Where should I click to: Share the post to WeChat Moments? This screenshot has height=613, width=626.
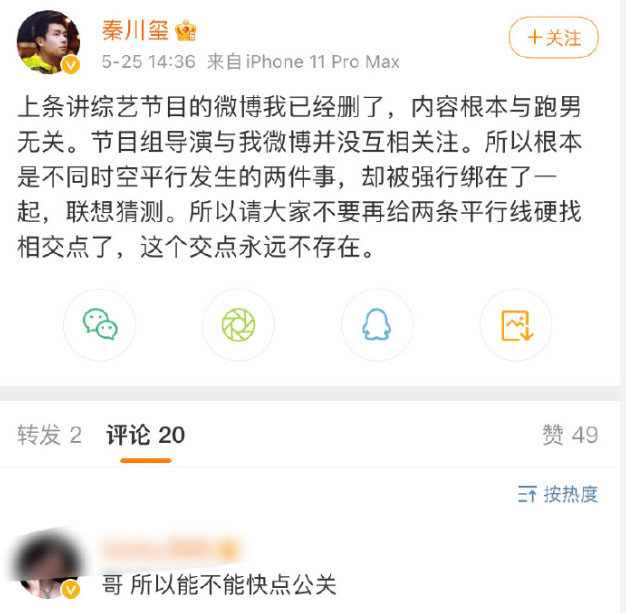[238, 324]
